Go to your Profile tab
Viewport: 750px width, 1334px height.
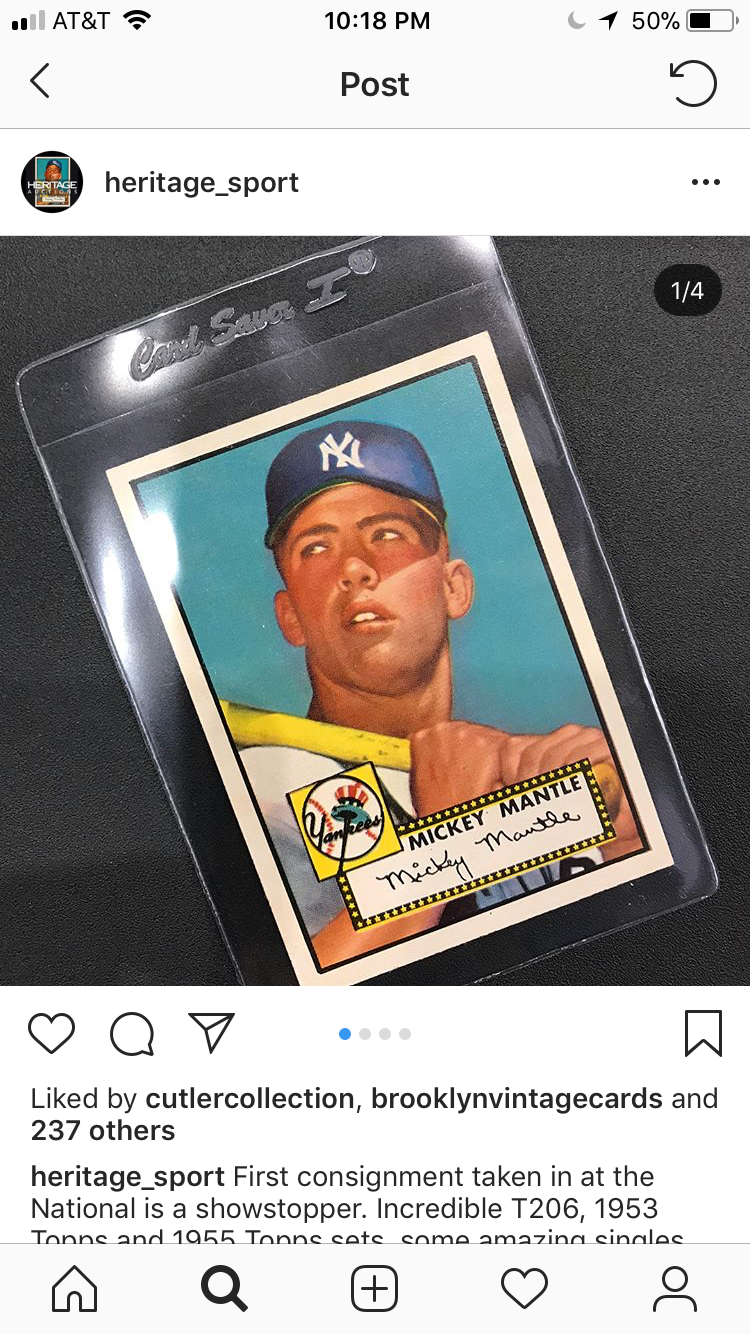tap(674, 1289)
